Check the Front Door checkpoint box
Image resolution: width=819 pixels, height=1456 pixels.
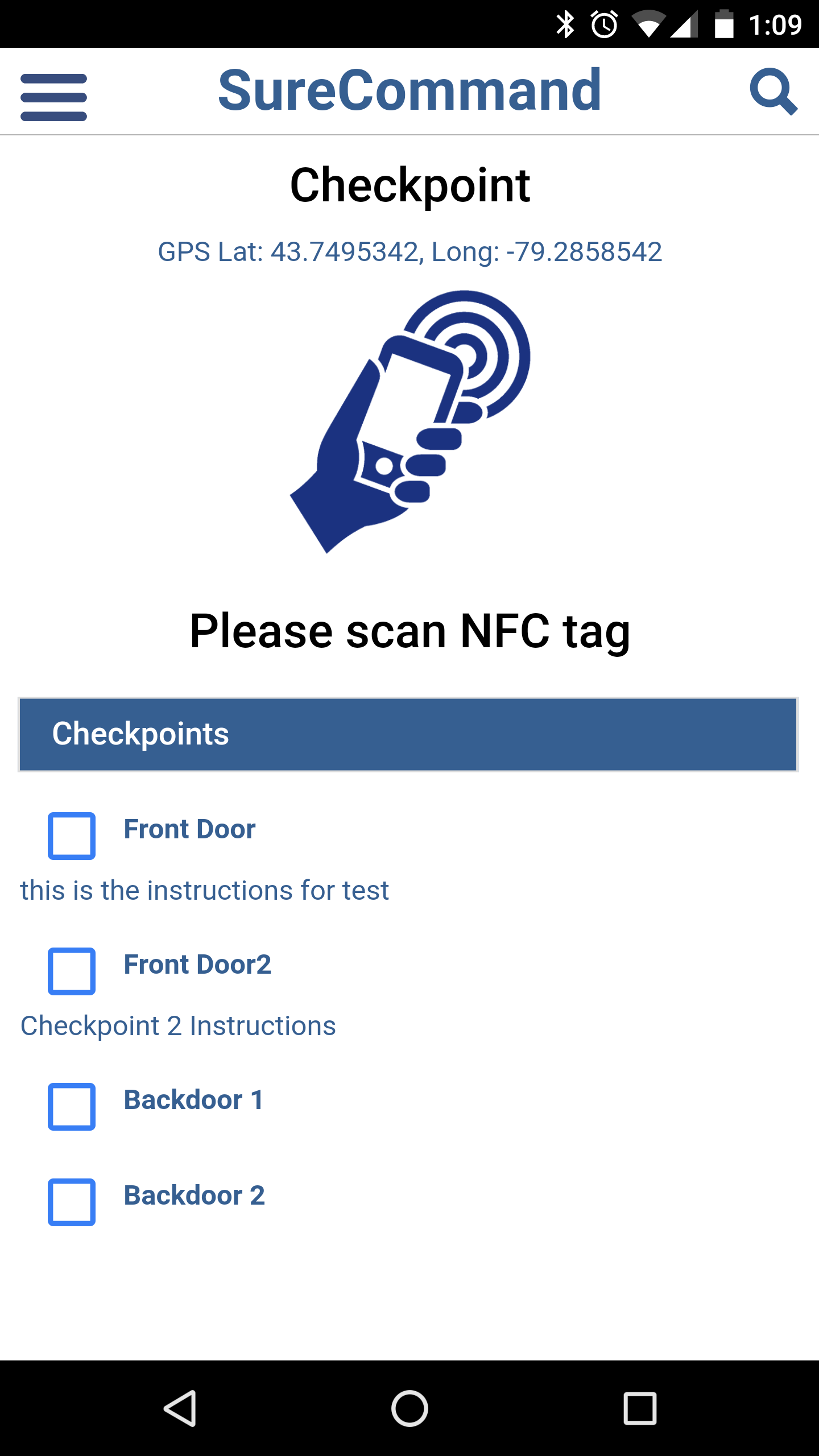[x=72, y=835]
